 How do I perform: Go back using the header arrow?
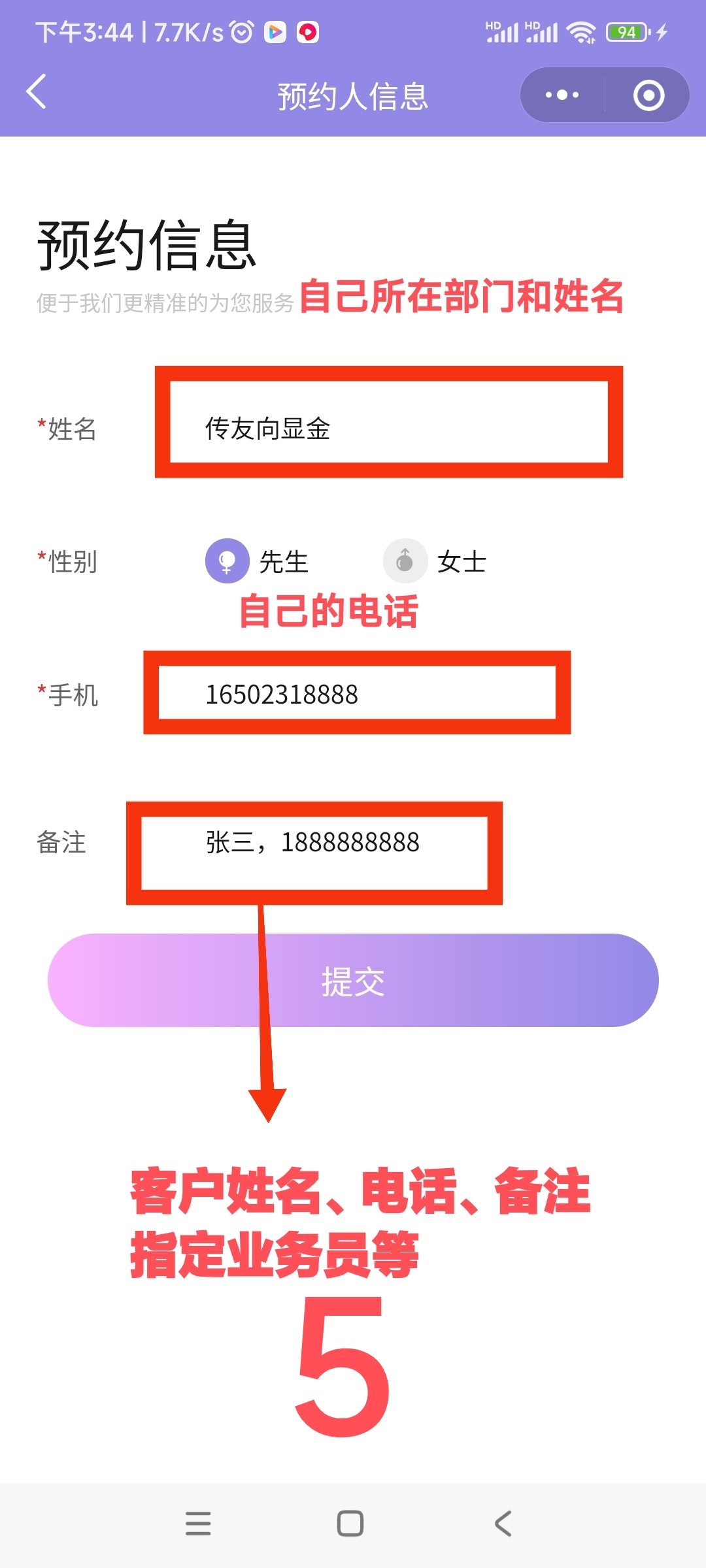pos(37,91)
